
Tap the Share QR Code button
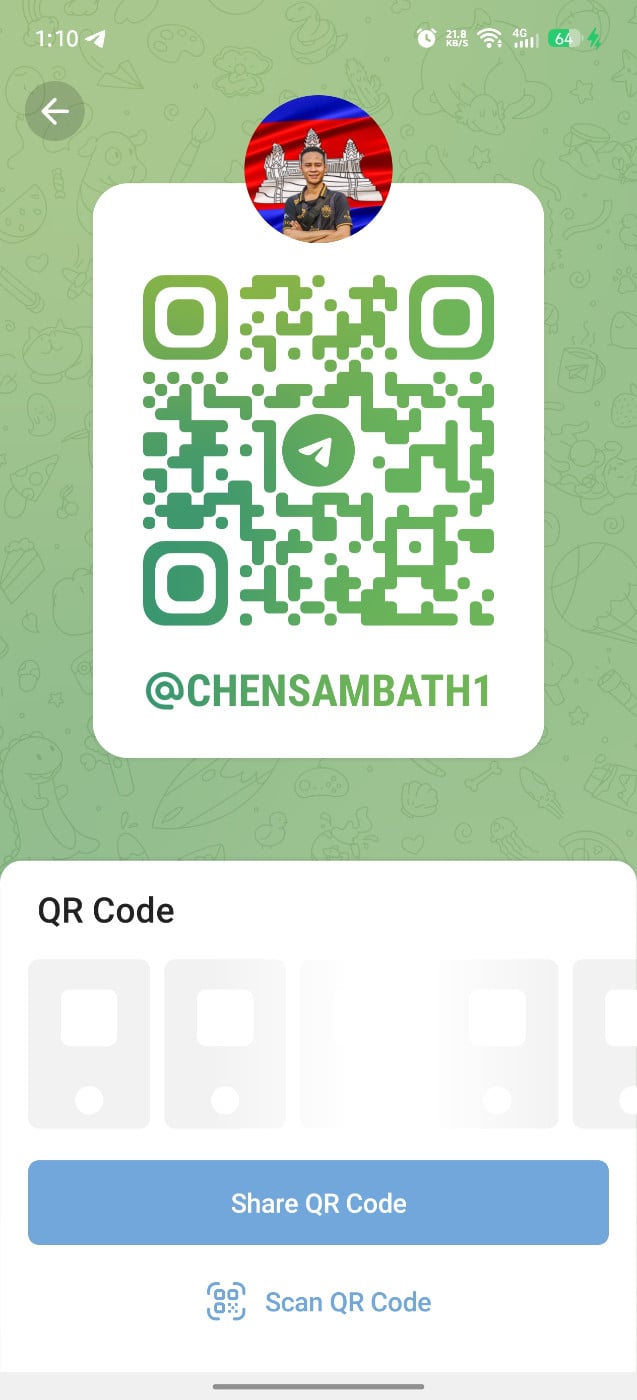pos(318,1202)
